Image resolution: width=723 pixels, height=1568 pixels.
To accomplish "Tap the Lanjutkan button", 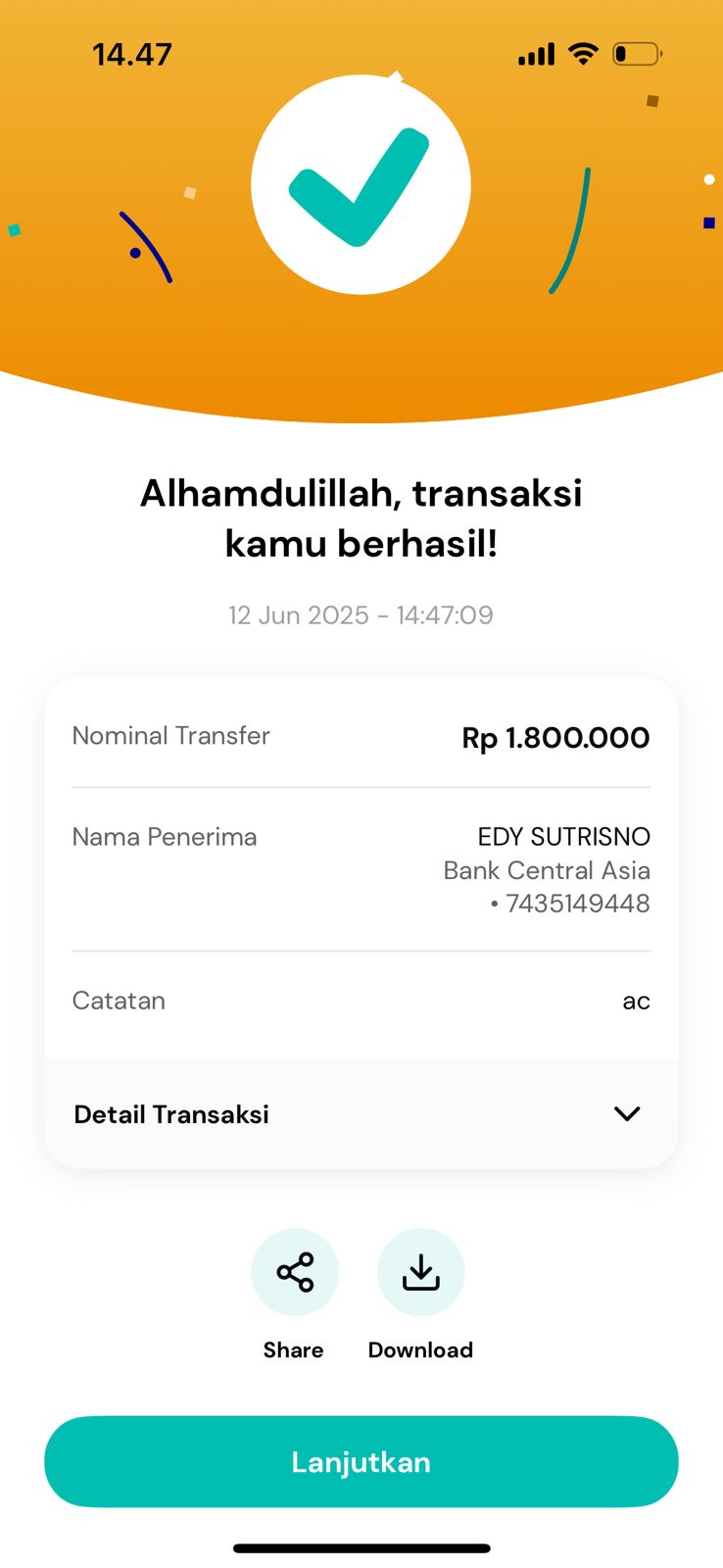I will pos(361,1461).
